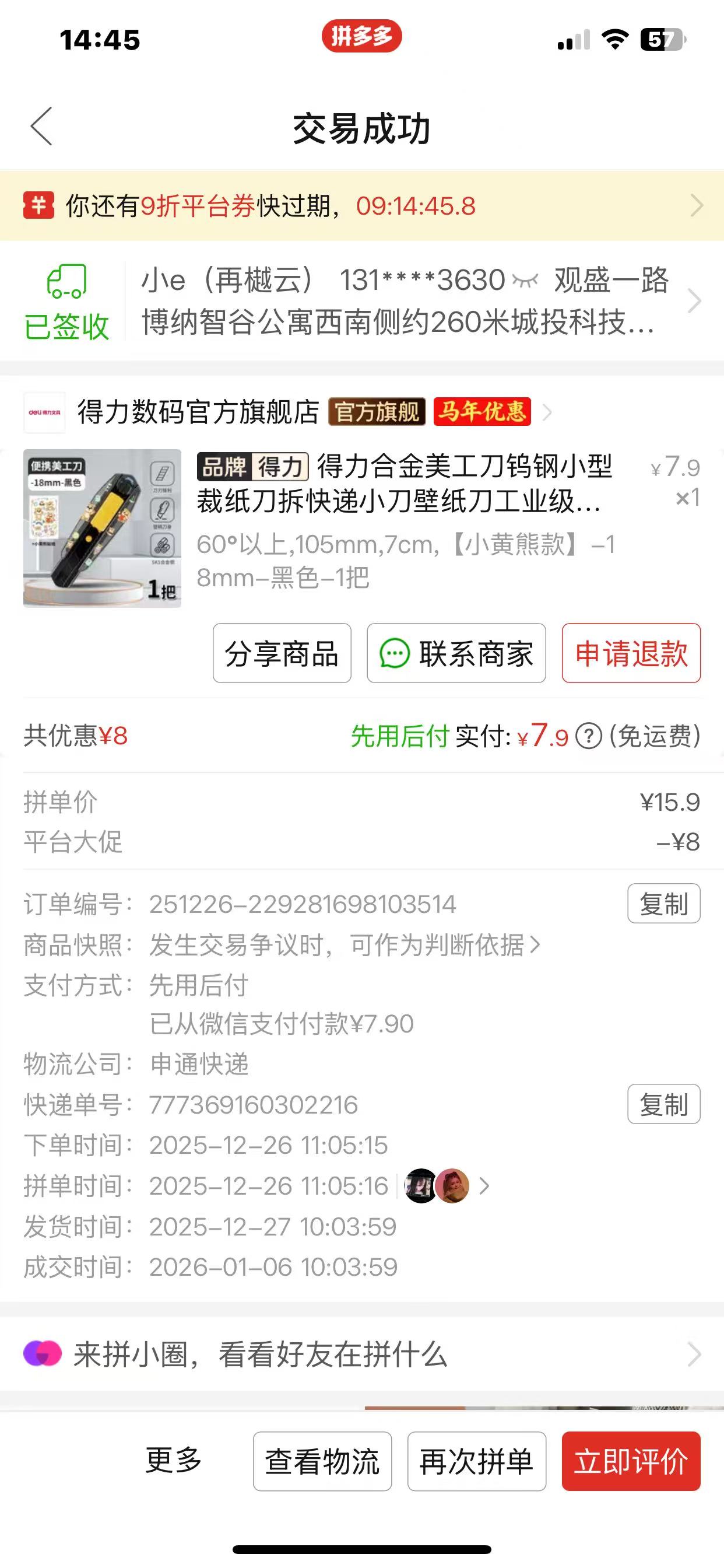
Task: Tap the question mark next to 实付 amount
Action: tap(588, 736)
